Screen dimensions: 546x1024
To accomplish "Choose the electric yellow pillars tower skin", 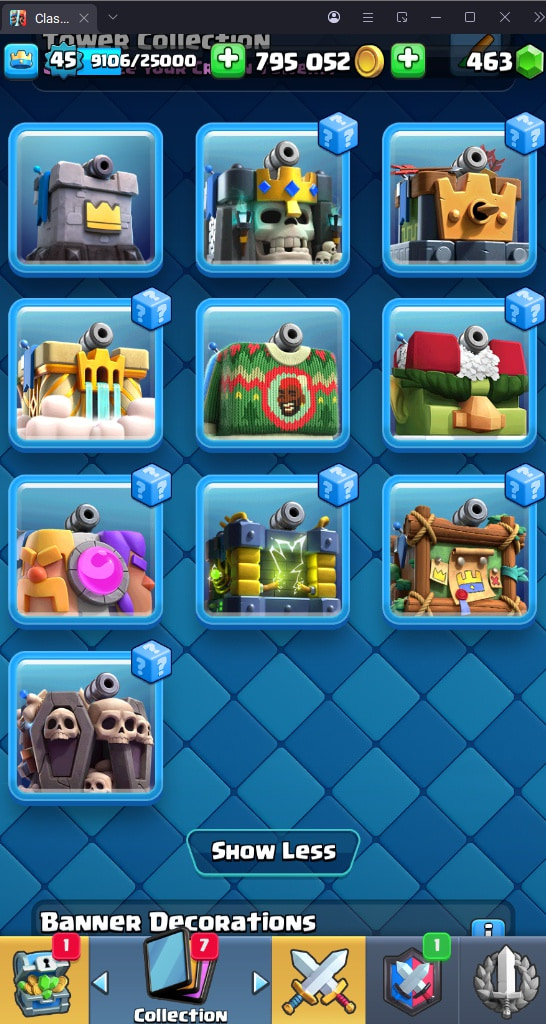I will click(272, 551).
